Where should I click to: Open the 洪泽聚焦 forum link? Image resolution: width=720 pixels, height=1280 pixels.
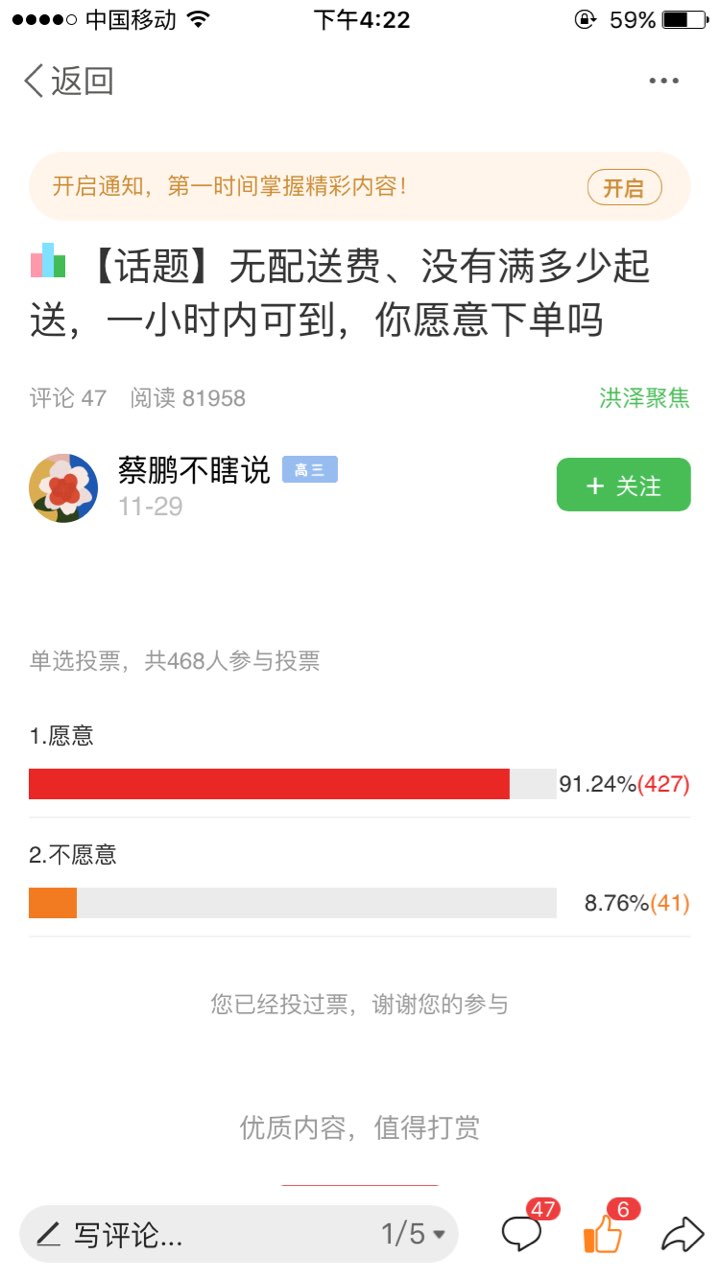(644, 398)
